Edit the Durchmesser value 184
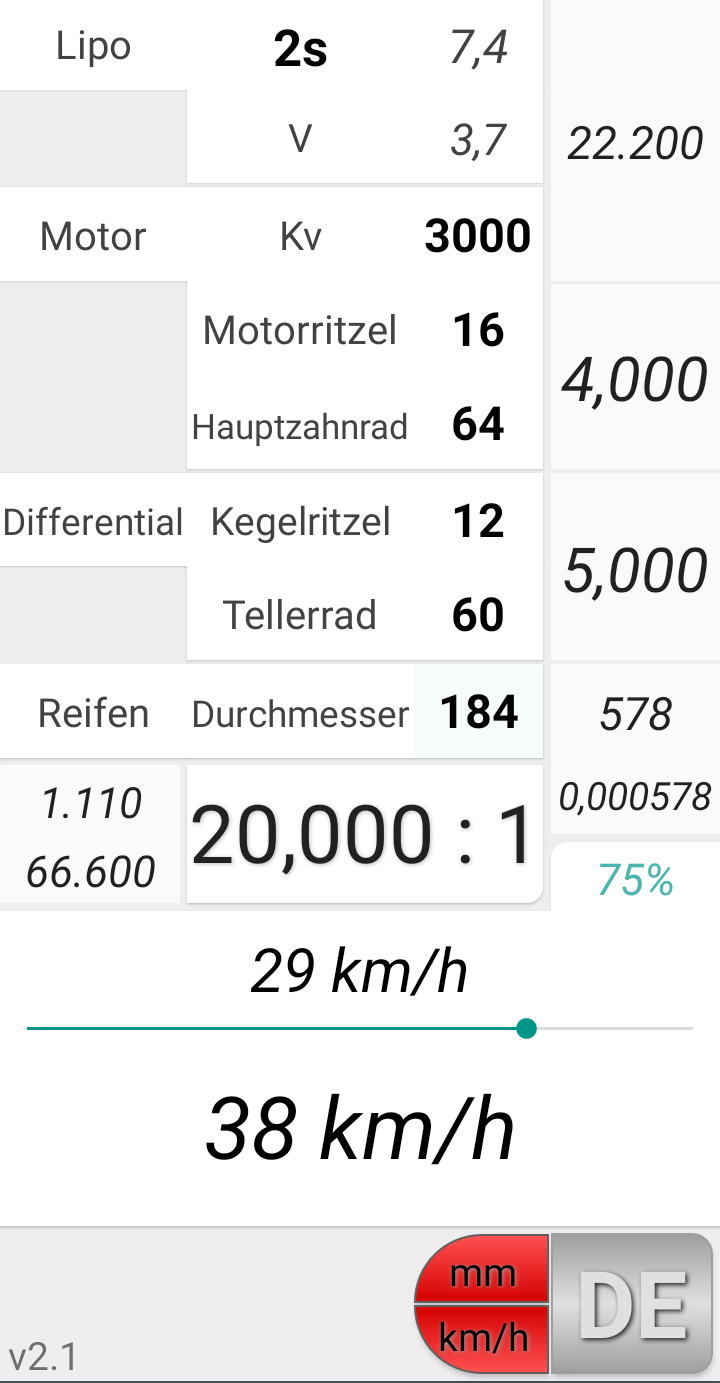This screenshot has height=1383, width=720. click(x=479, y=712)
